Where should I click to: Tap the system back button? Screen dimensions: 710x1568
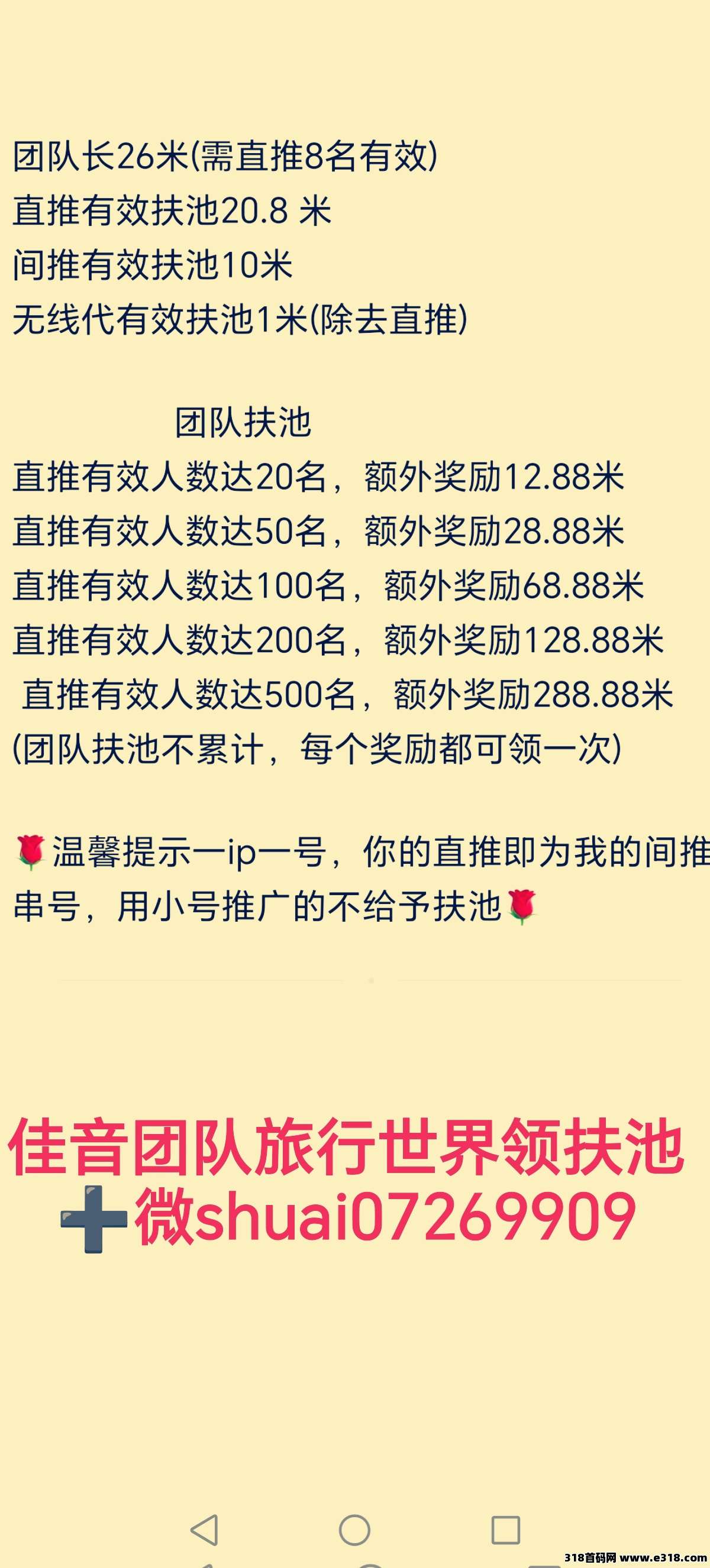click(x=205, y=1529)
